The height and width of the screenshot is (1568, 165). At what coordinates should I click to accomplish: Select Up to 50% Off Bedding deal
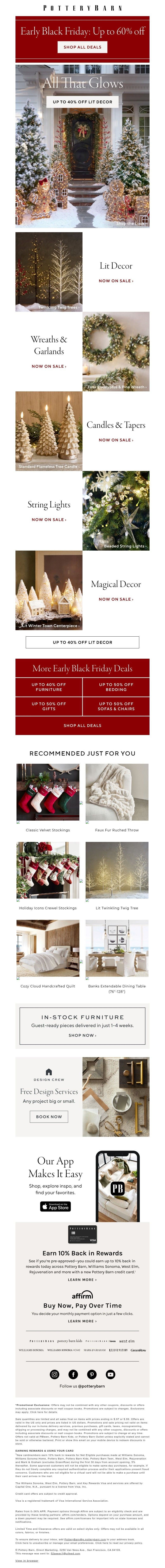(x=116, y=687)
